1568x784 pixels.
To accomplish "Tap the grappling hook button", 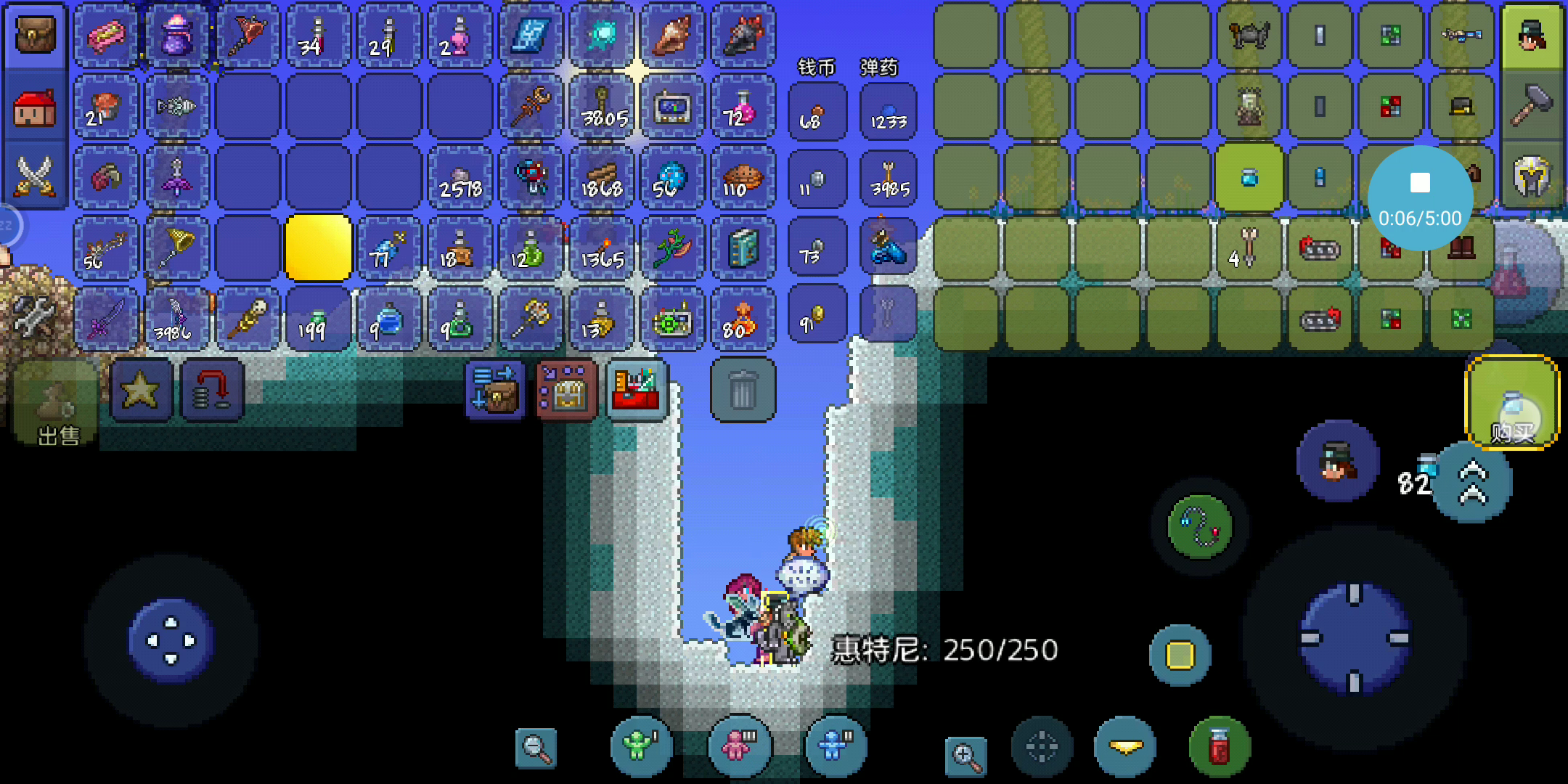I will pos(1199,527).
